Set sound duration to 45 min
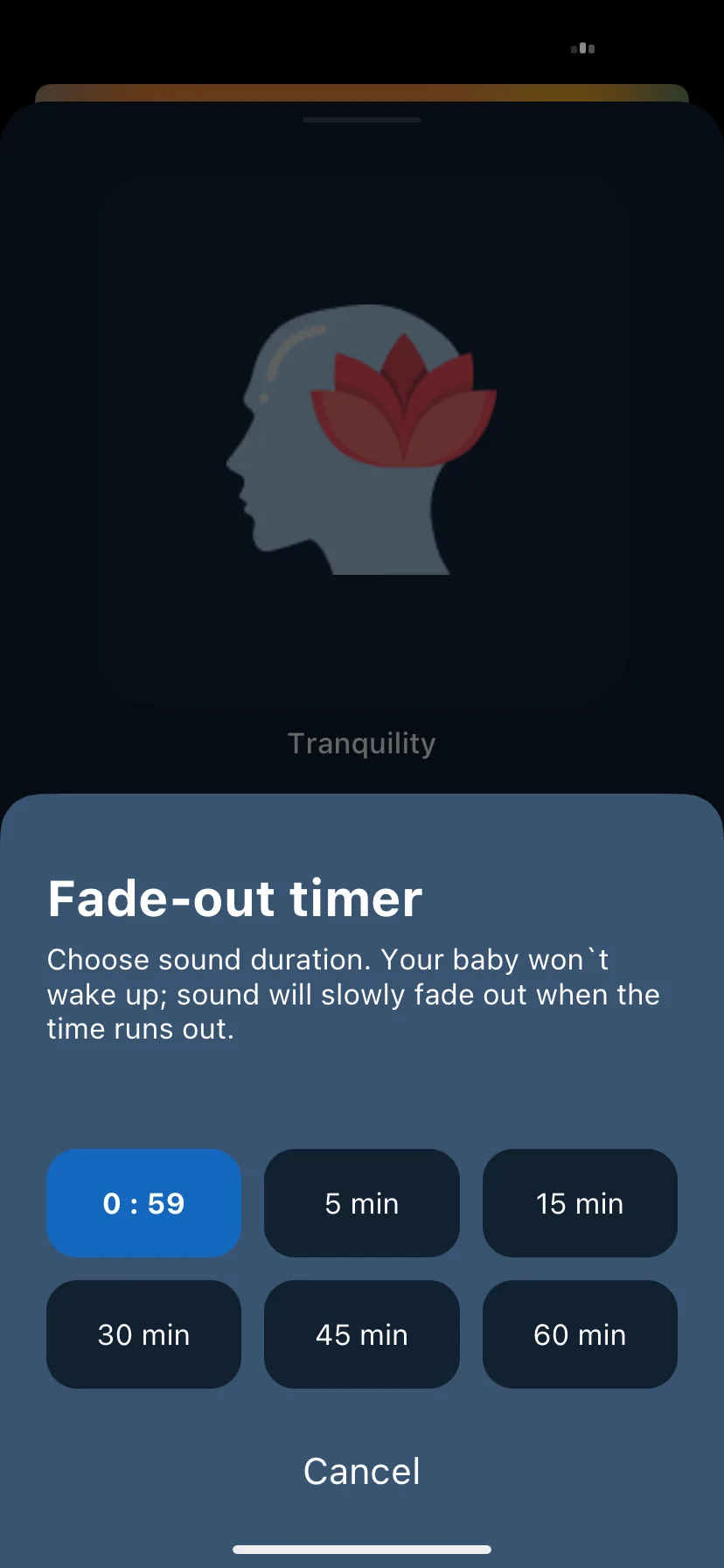 [361, 1334]
